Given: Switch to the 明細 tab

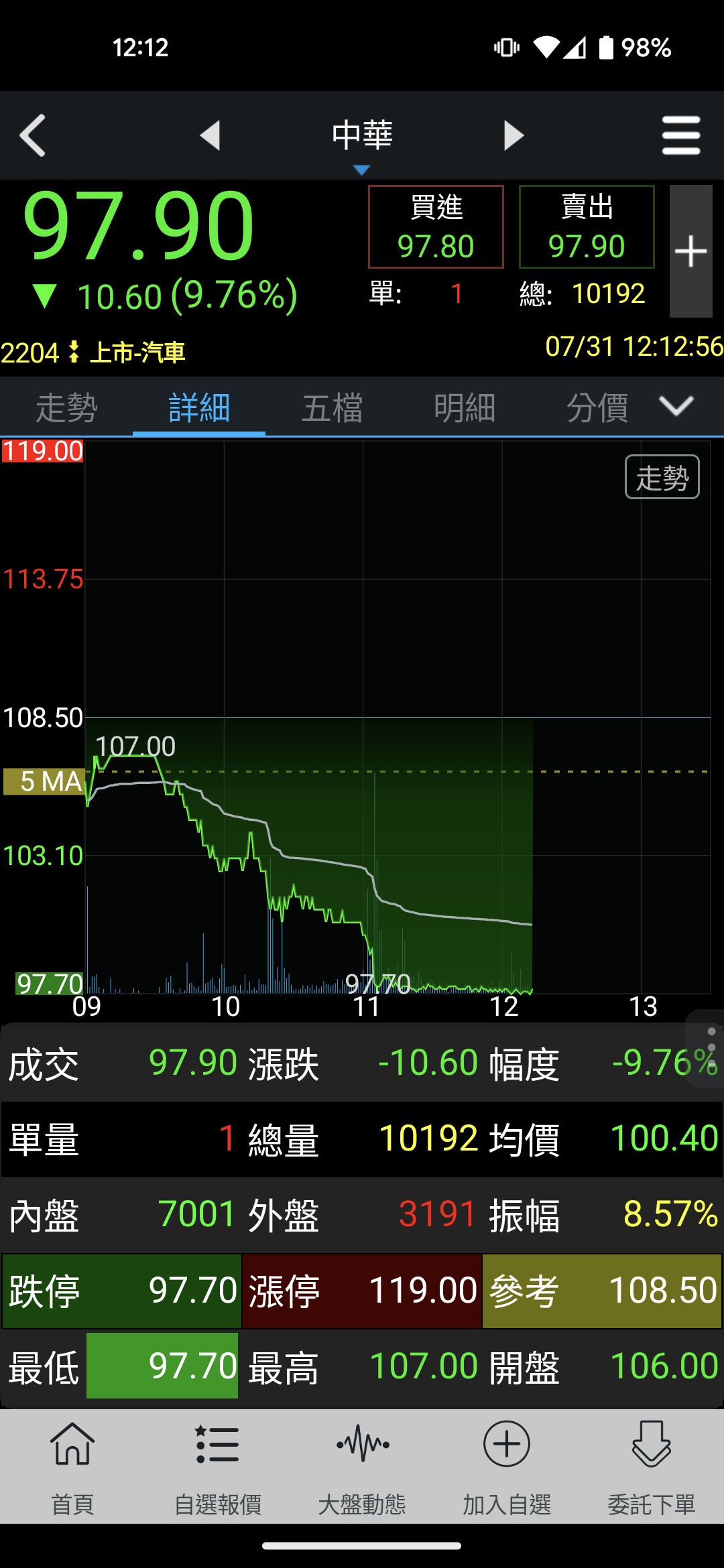Looking at the screenshot, I should (x=465, y=407).
